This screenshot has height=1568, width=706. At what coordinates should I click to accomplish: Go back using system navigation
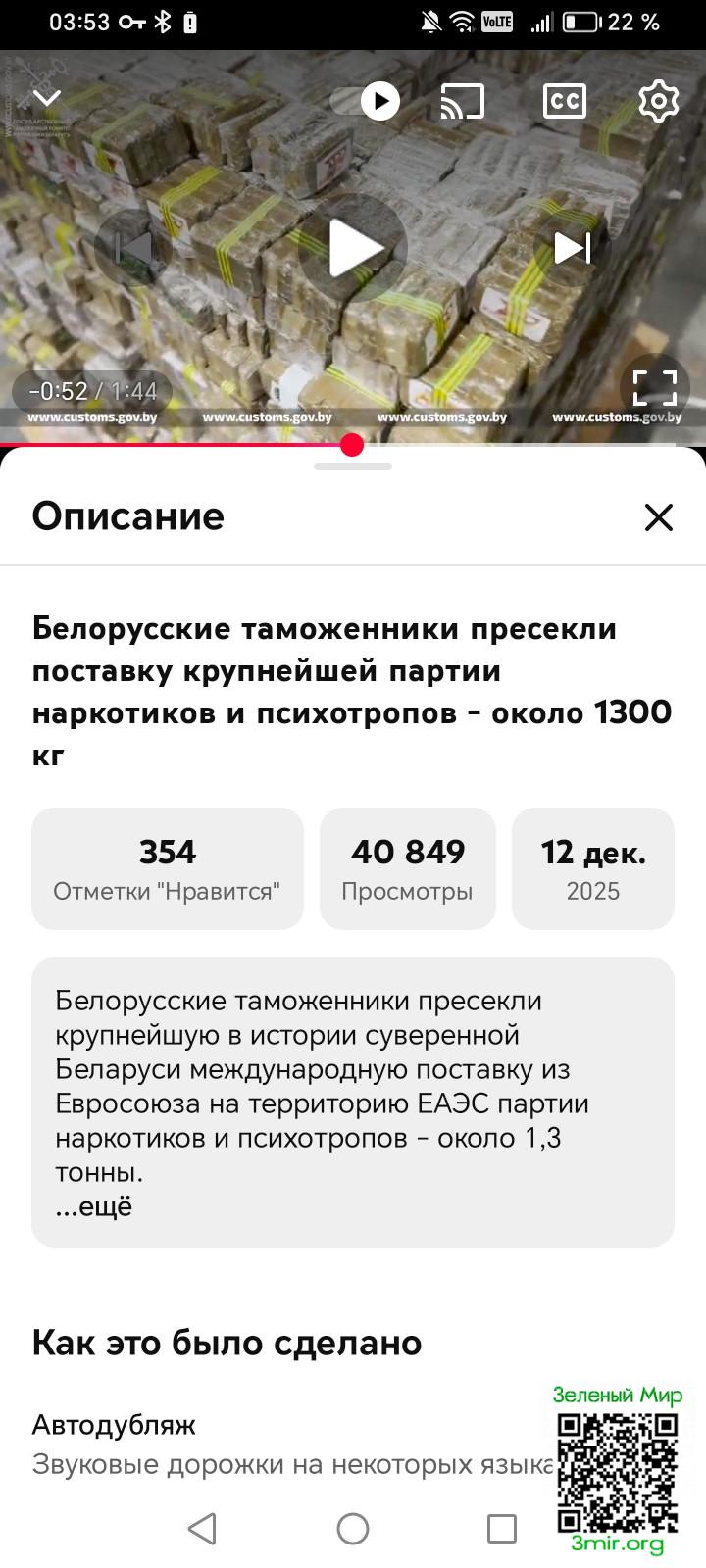pos(202,1528)
